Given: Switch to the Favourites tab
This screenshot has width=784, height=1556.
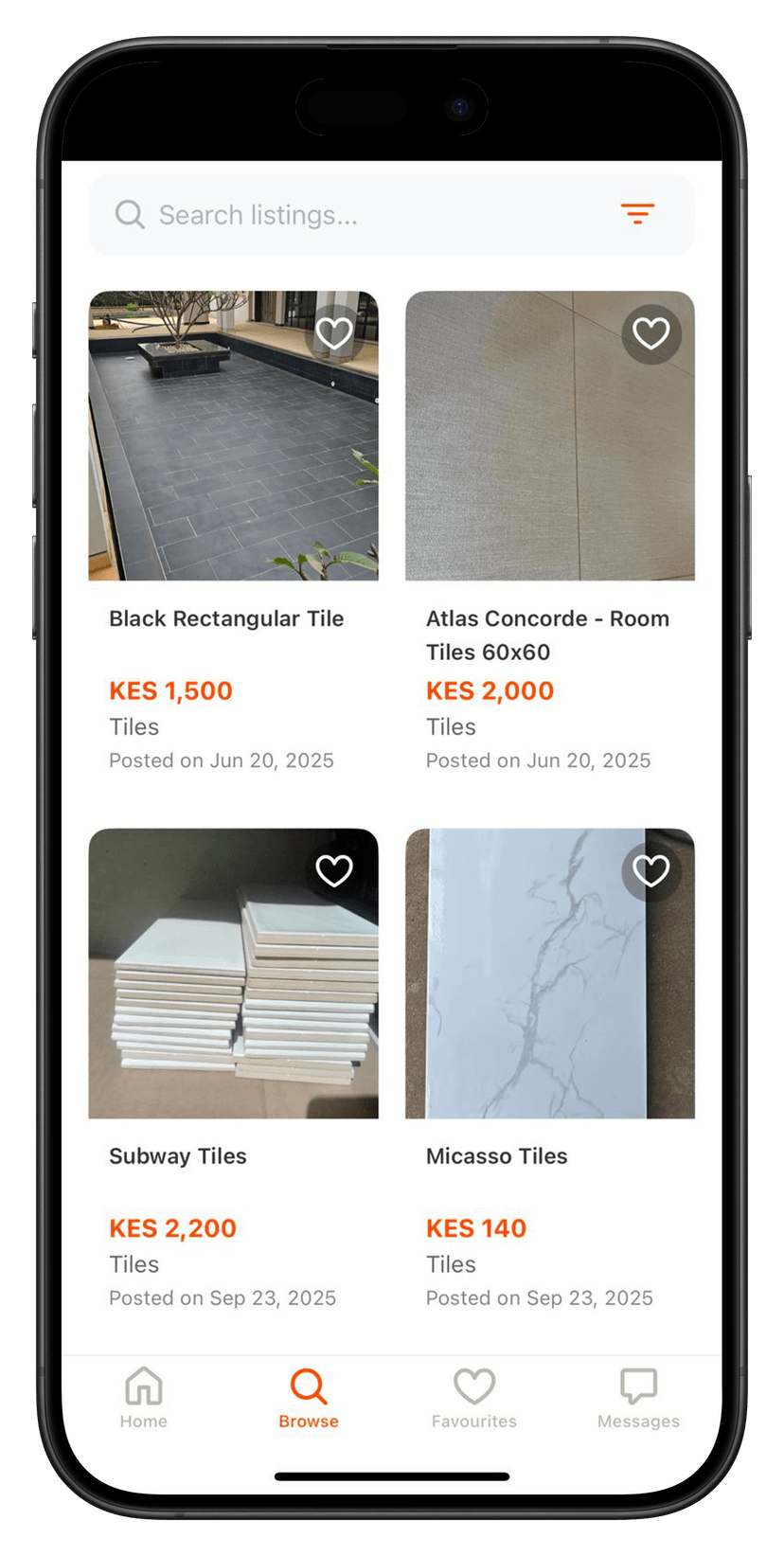Looking at the screenshot, I should [x=473, y=1398].
